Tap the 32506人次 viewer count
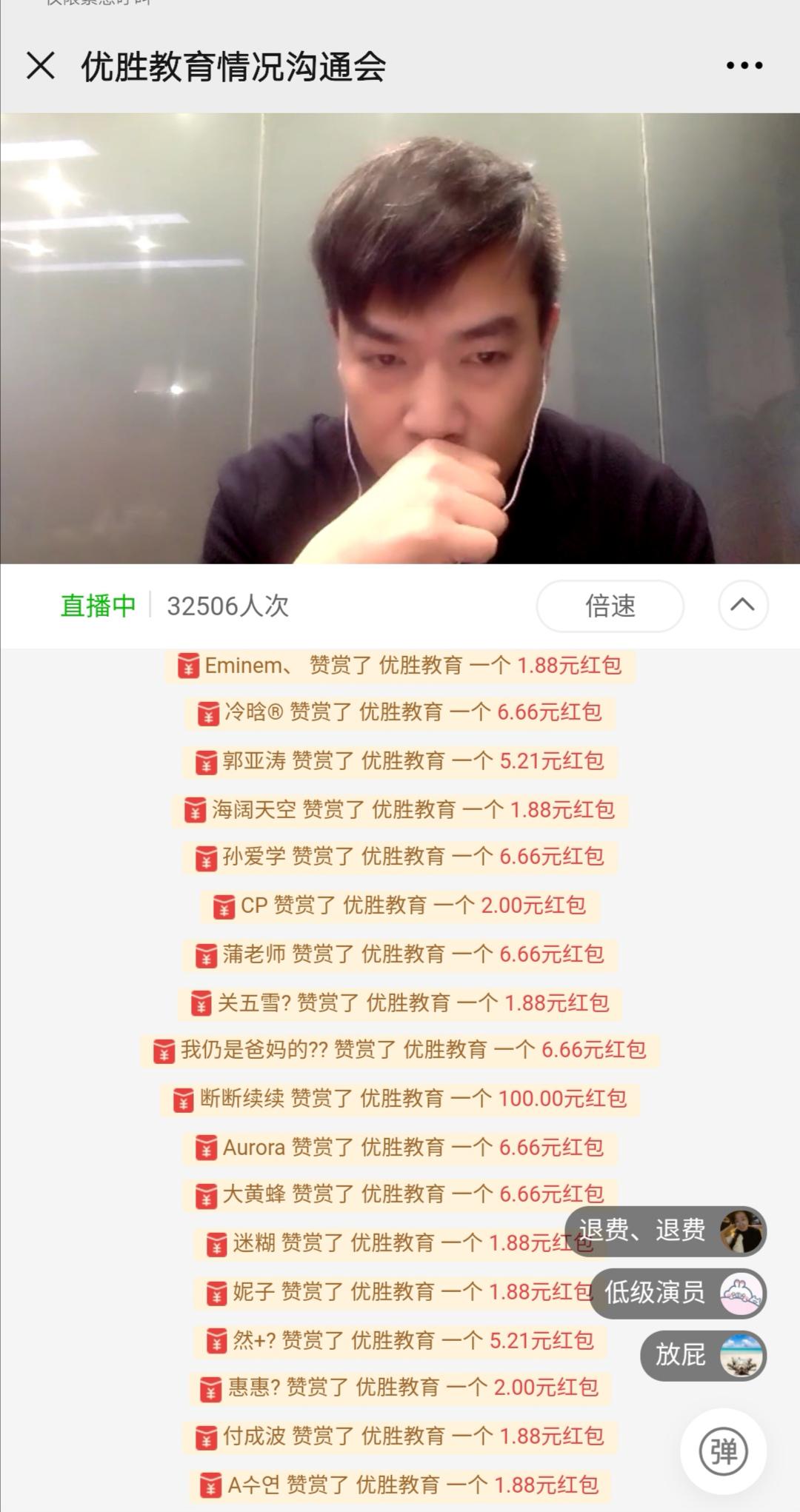This screenshot has width=800, height=1512. tap(226, 606)
